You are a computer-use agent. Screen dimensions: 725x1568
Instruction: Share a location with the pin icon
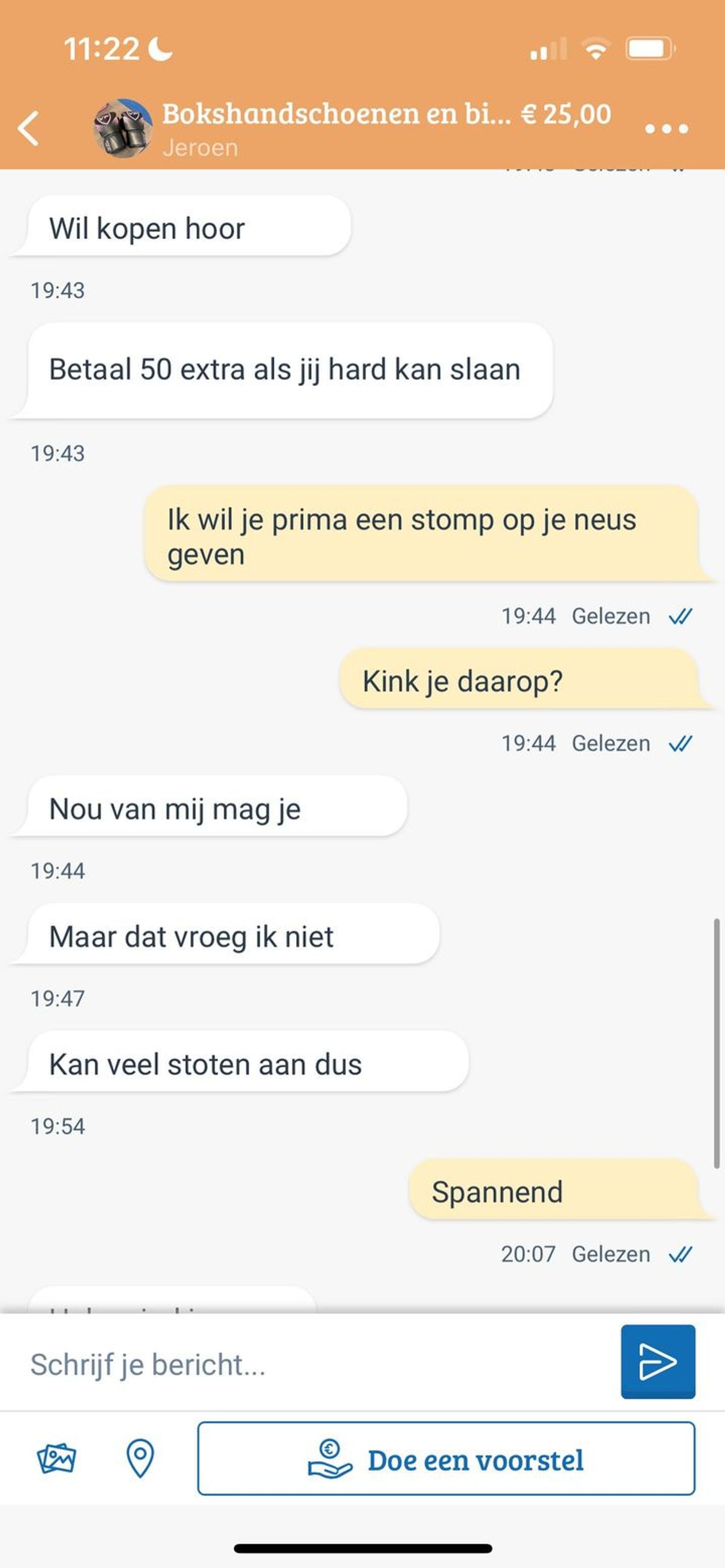tap(140, 1458)
